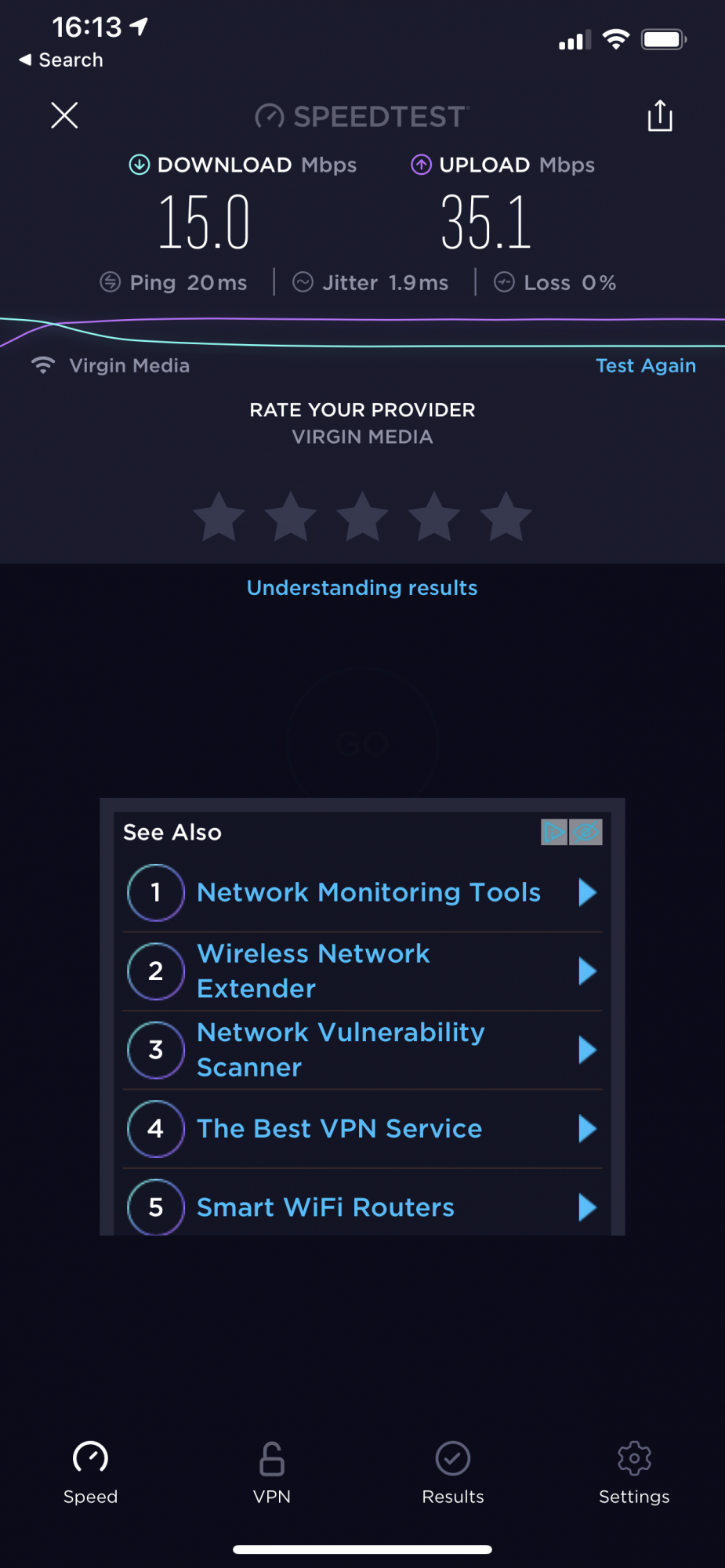This screenshot has width=725, height=1568.
Task: Close the speed test results
Action: coord(64,115)
